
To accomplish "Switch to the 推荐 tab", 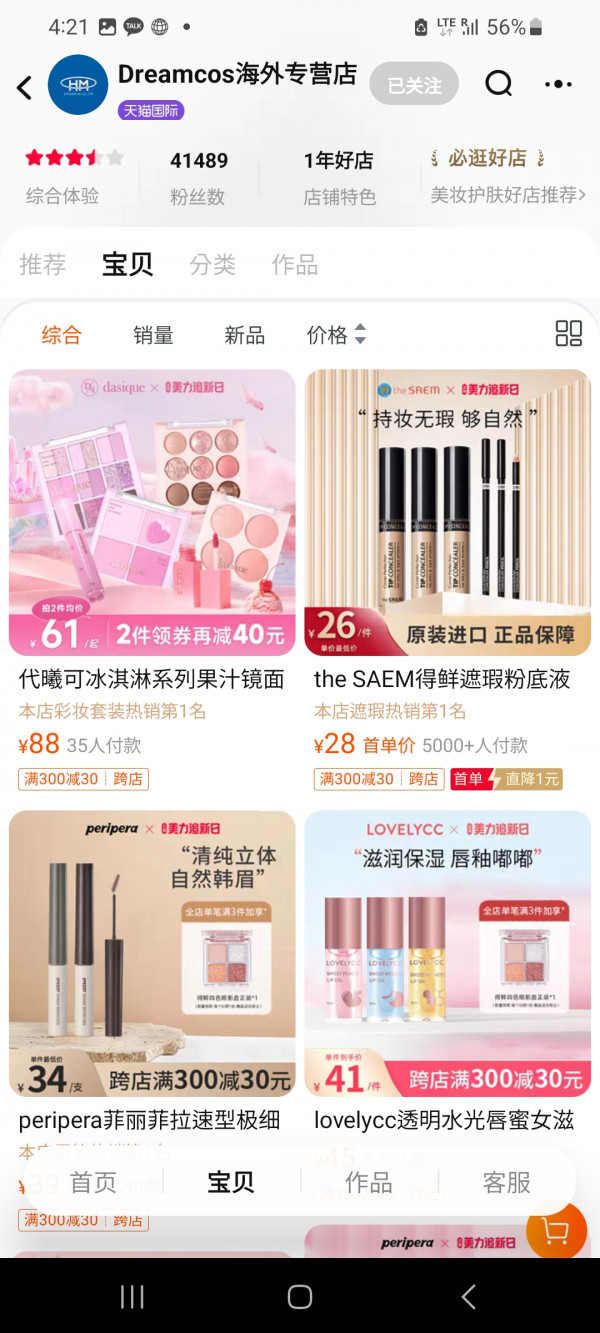I will pyautogui.click(x=43, y=264).
